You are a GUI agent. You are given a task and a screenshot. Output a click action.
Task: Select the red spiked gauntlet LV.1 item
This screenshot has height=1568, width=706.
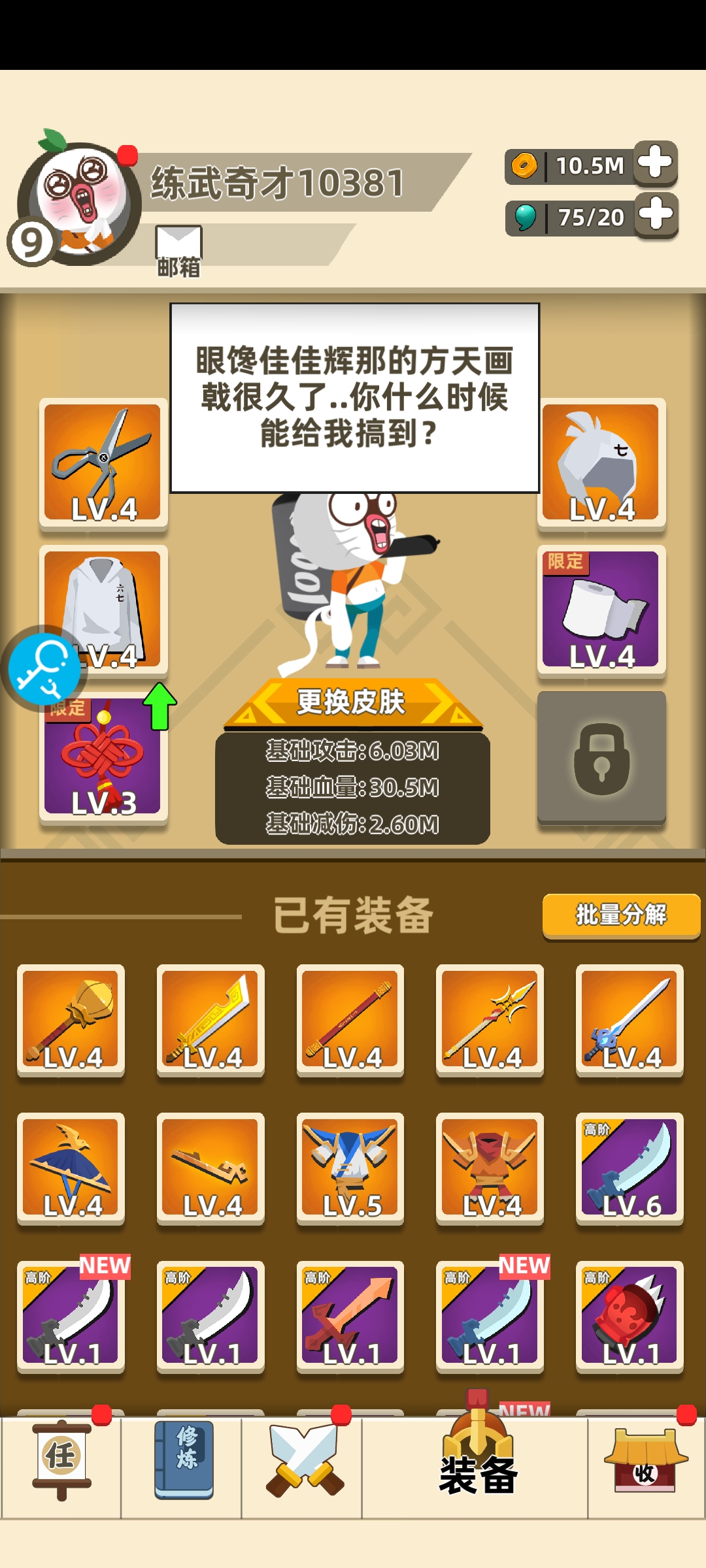tap(629, 1316)
